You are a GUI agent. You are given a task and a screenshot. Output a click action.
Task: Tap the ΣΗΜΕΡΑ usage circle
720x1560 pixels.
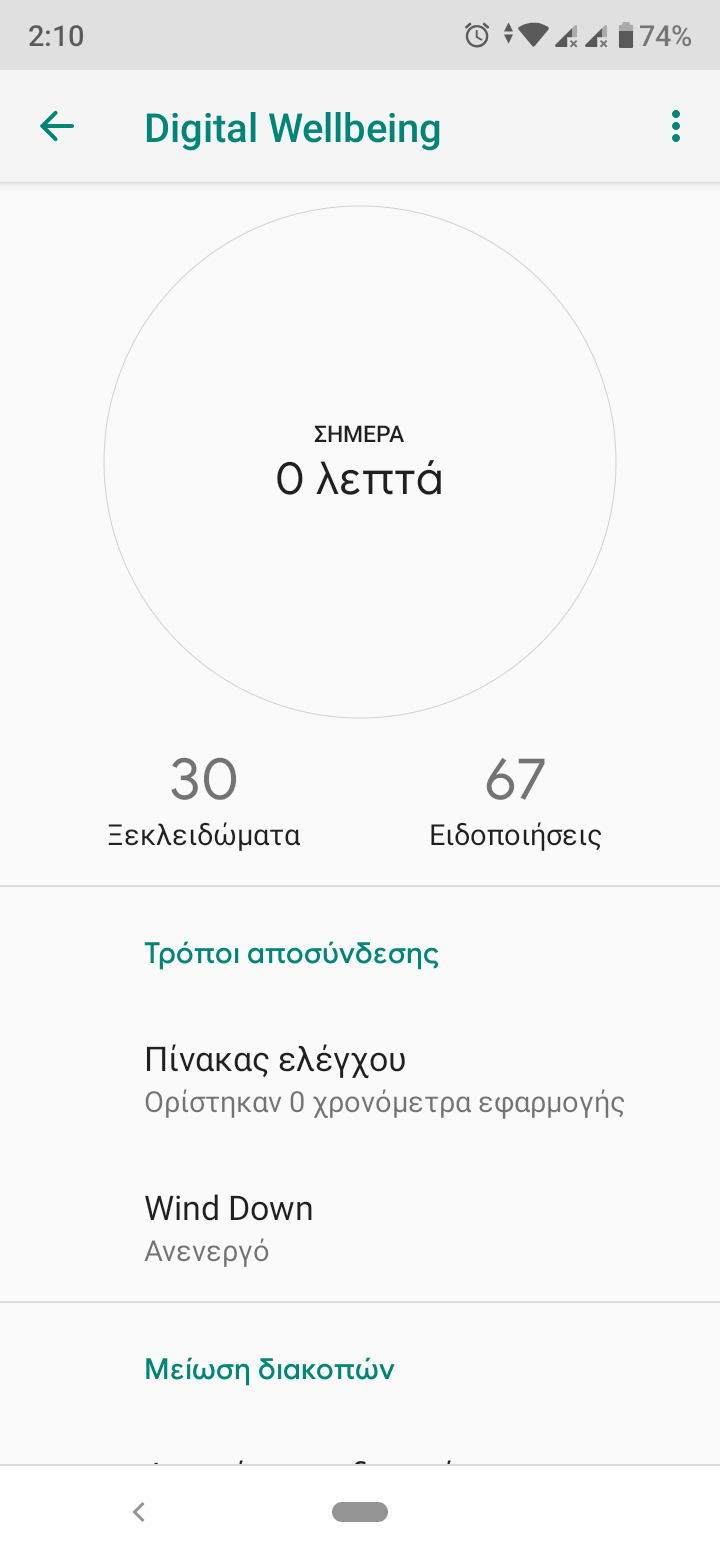(x=360, y=462)
